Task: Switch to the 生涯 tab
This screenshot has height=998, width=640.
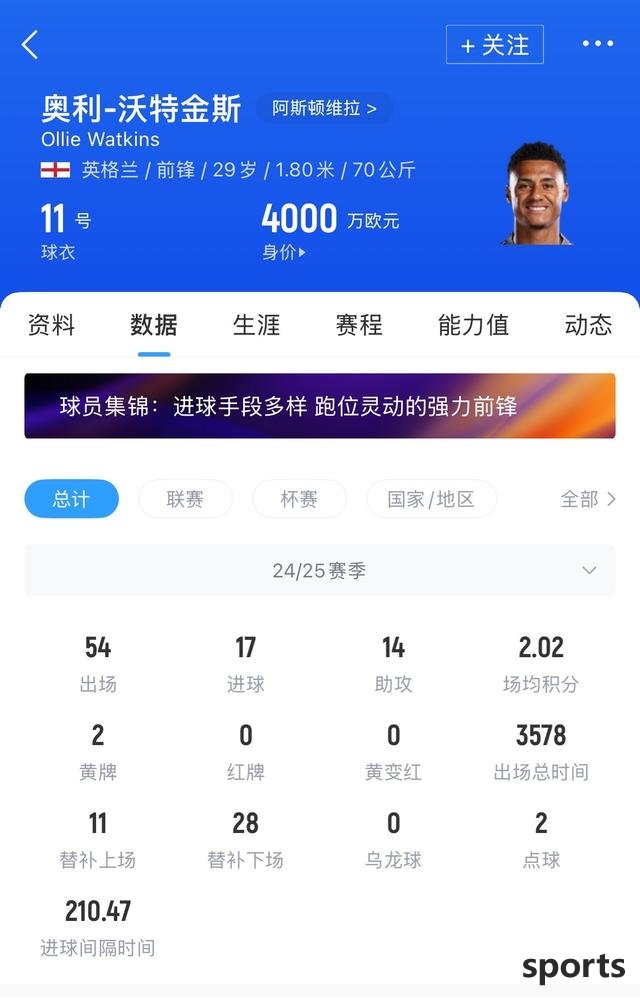Action: pyautogui.click(x=257, y=325)
